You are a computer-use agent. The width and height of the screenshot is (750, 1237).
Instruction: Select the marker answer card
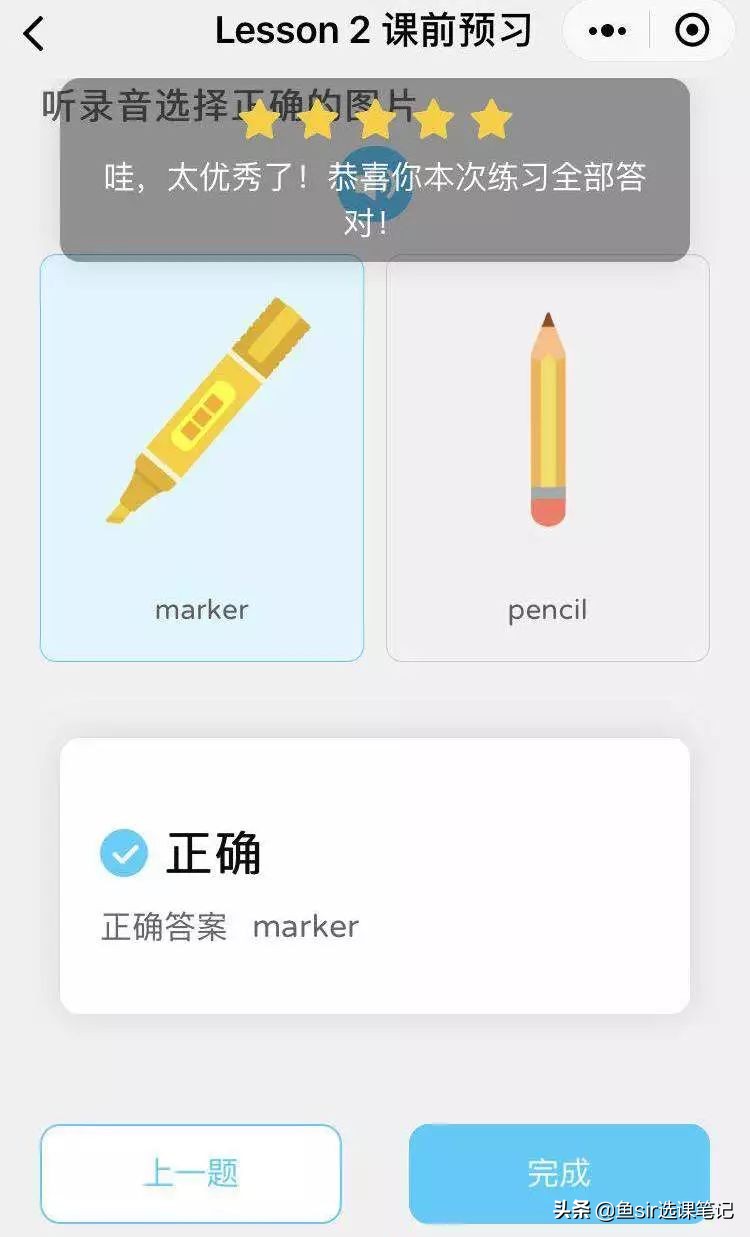[201, 455]
